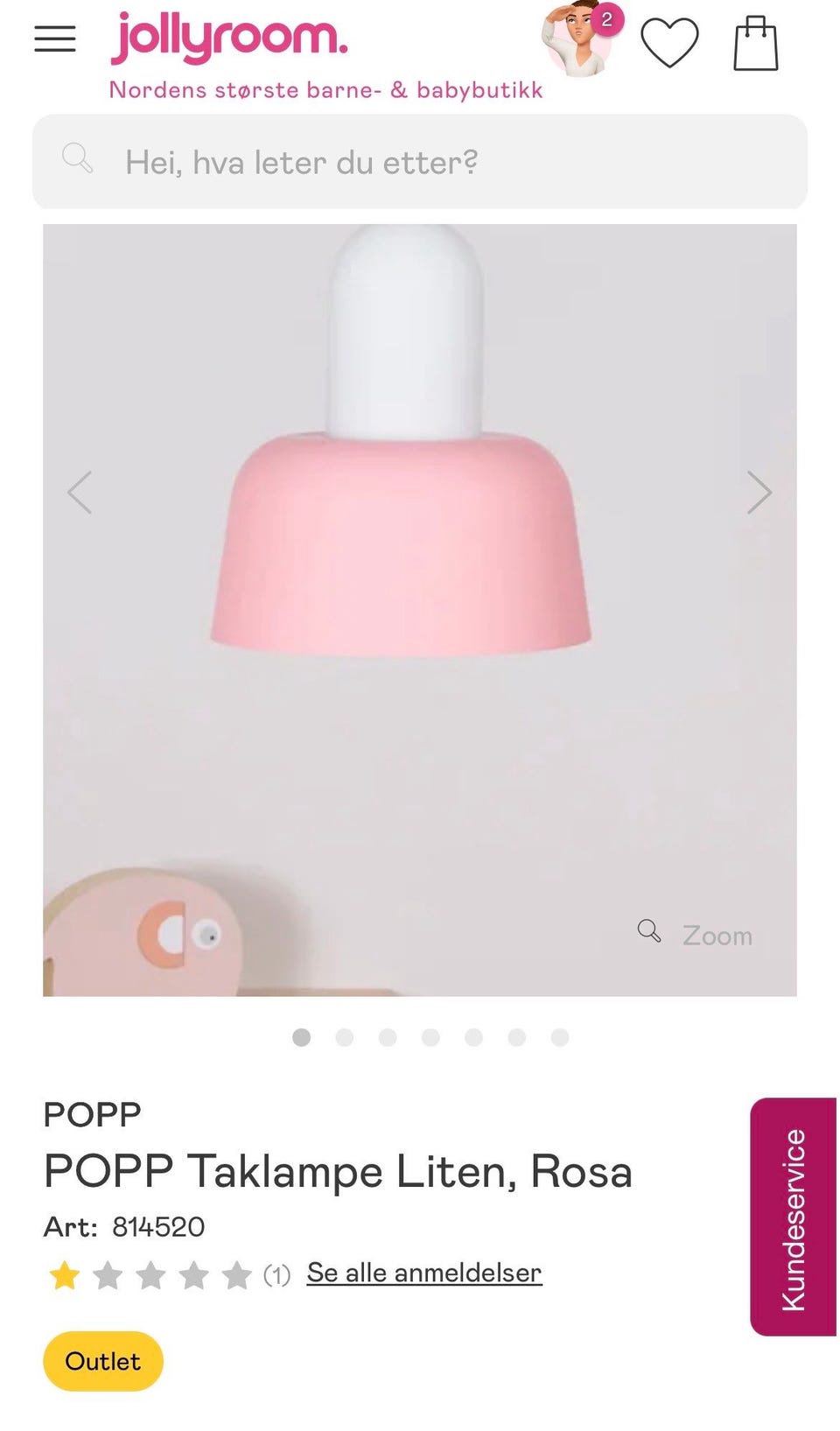Open 'Se alle anmeldelser' reviews link

point(424,1273)
